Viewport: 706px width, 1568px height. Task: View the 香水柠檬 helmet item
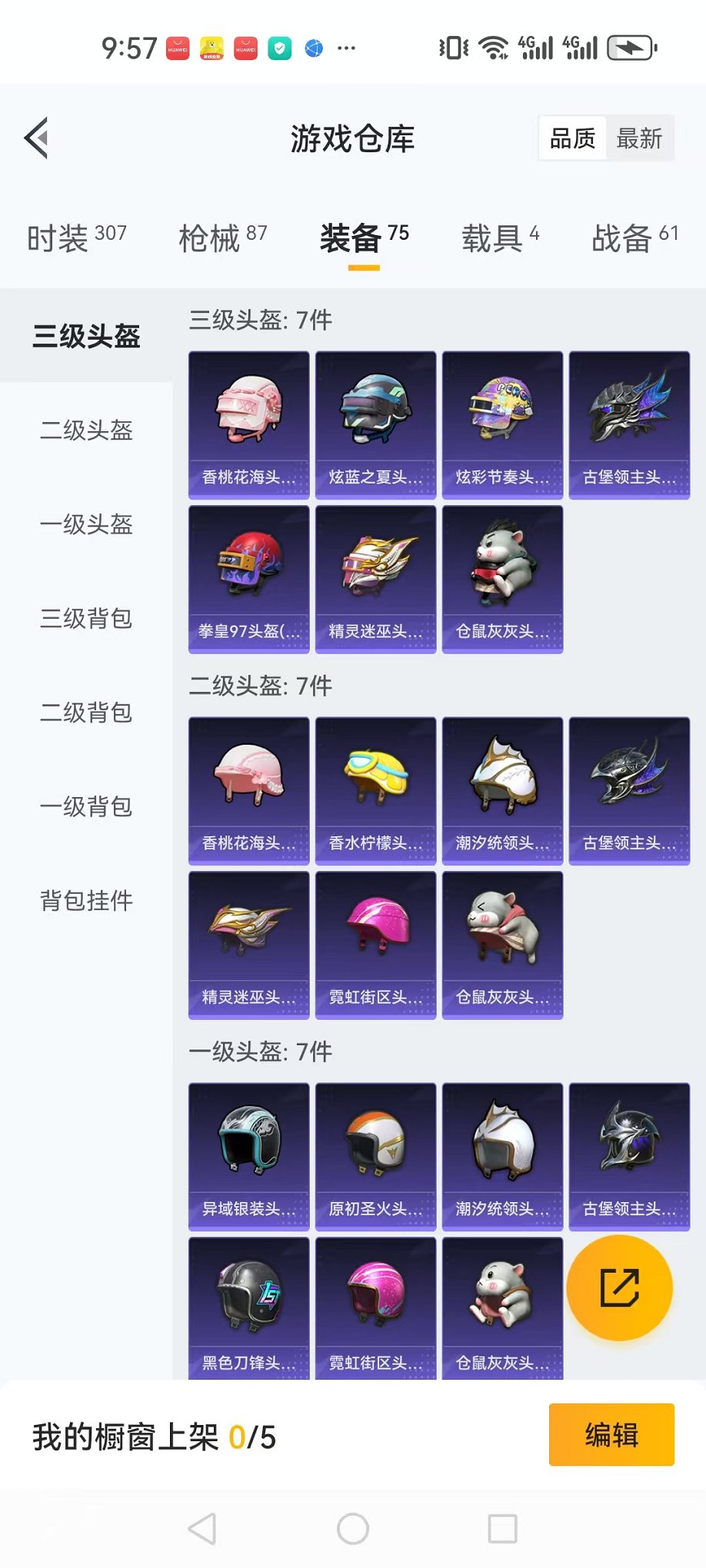[x=375, y=791]
